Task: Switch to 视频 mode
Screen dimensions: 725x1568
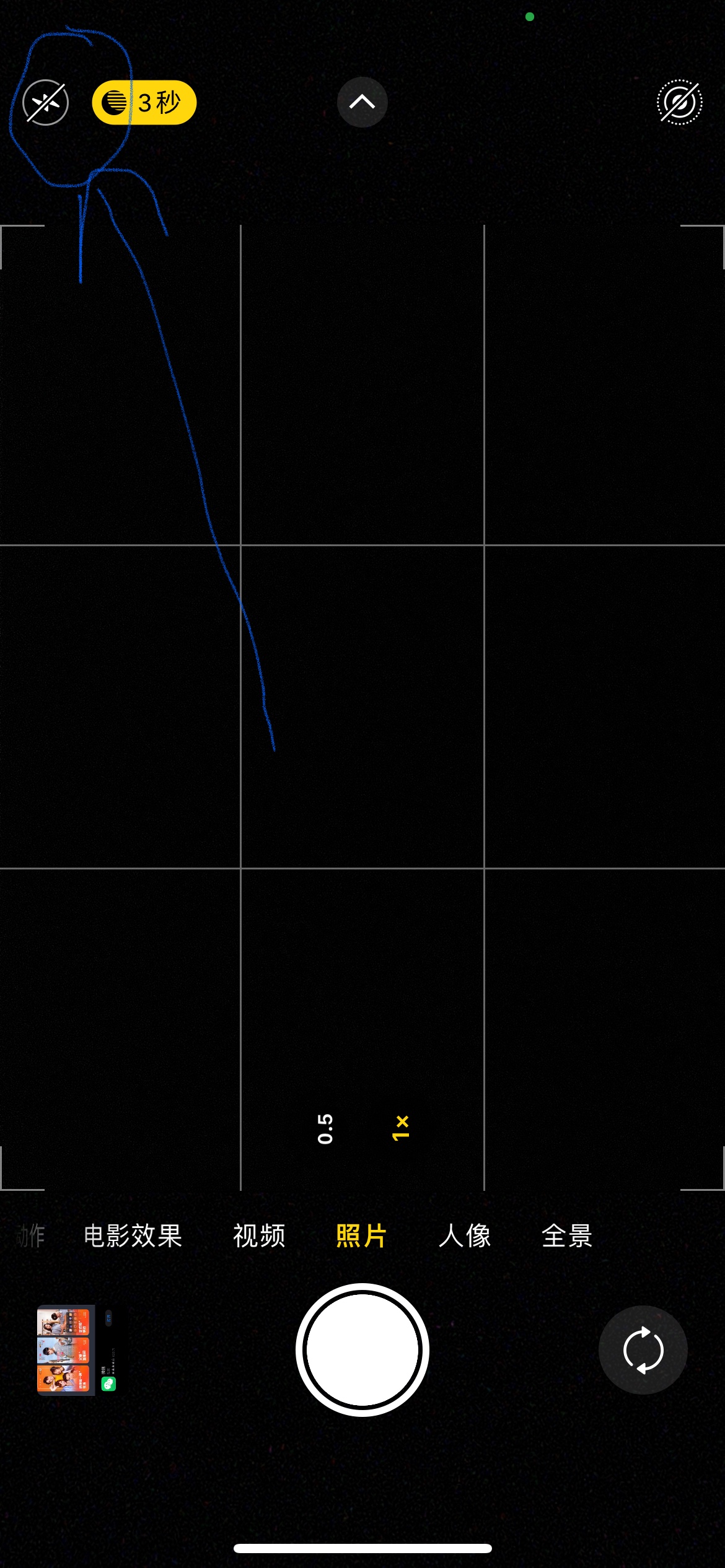Action: pyautogui.click(x=259, y=1236)
